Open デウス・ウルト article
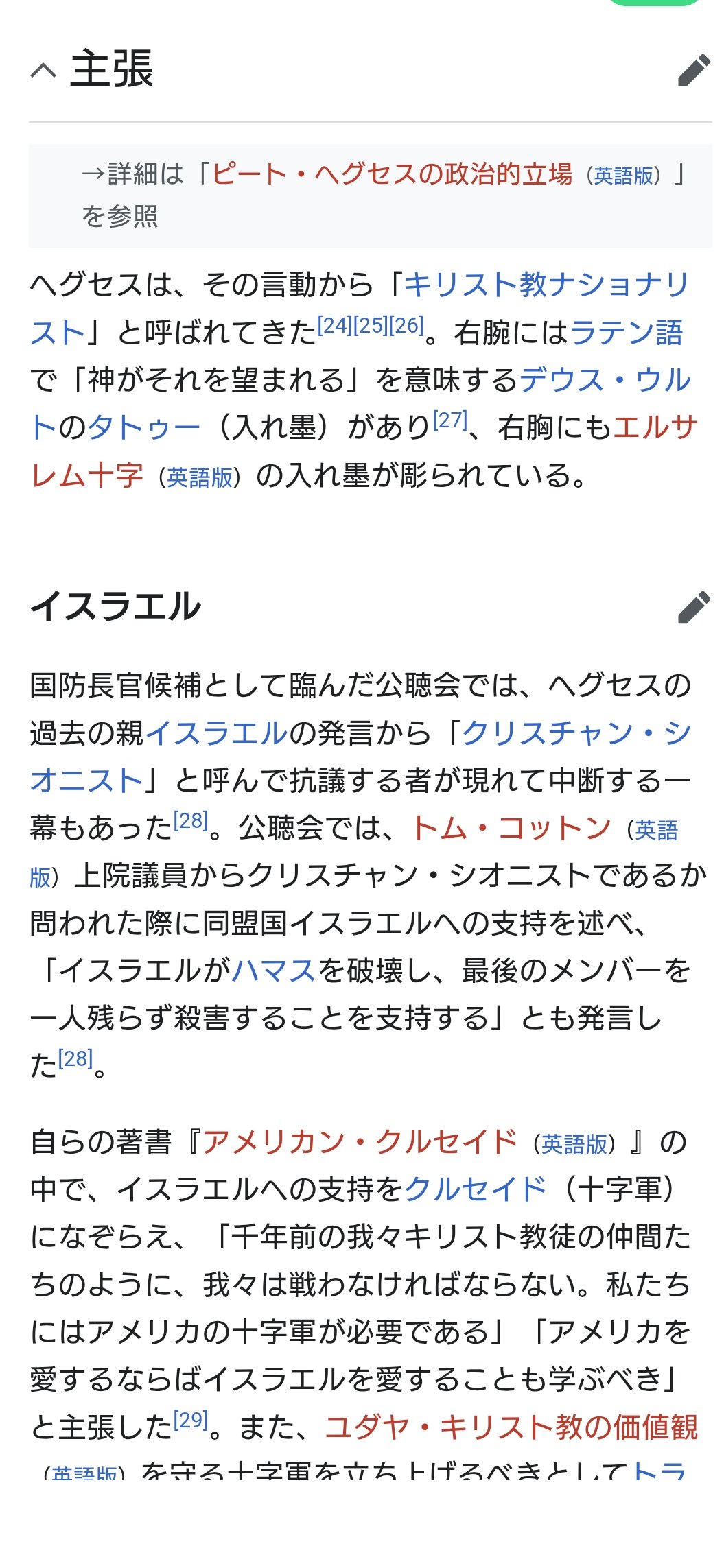 (605, 381)
